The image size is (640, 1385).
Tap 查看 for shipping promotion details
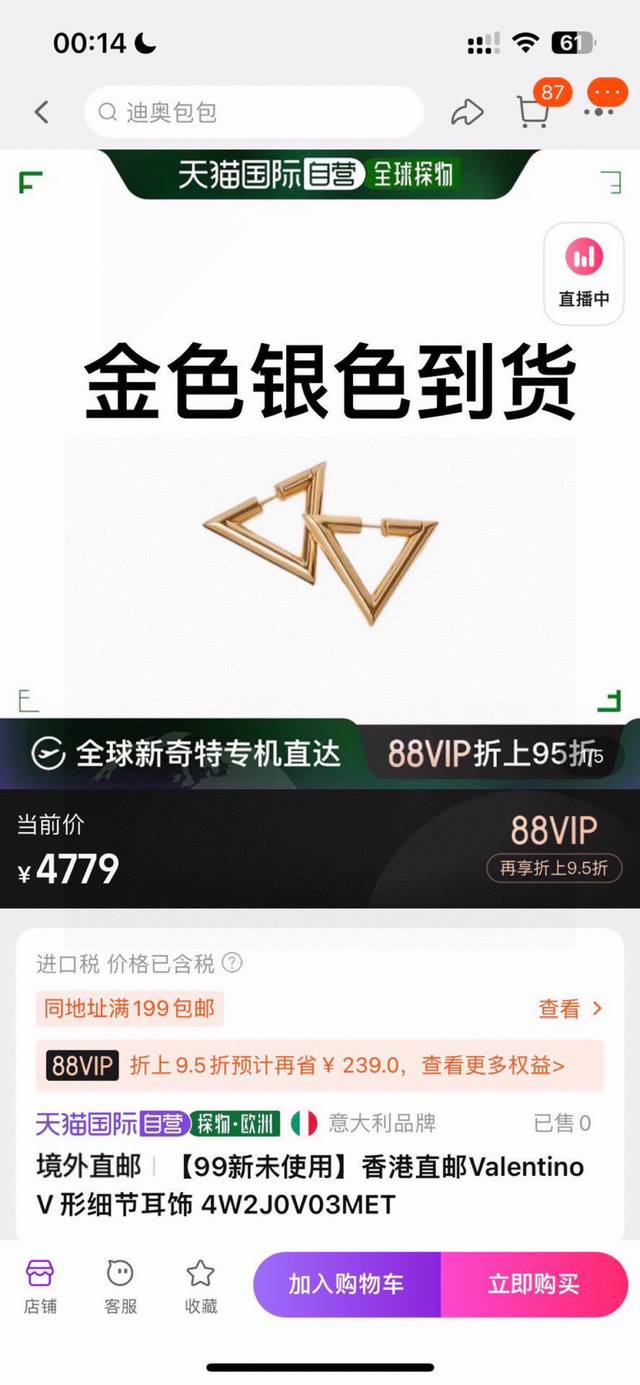[x=570, y=1008]
